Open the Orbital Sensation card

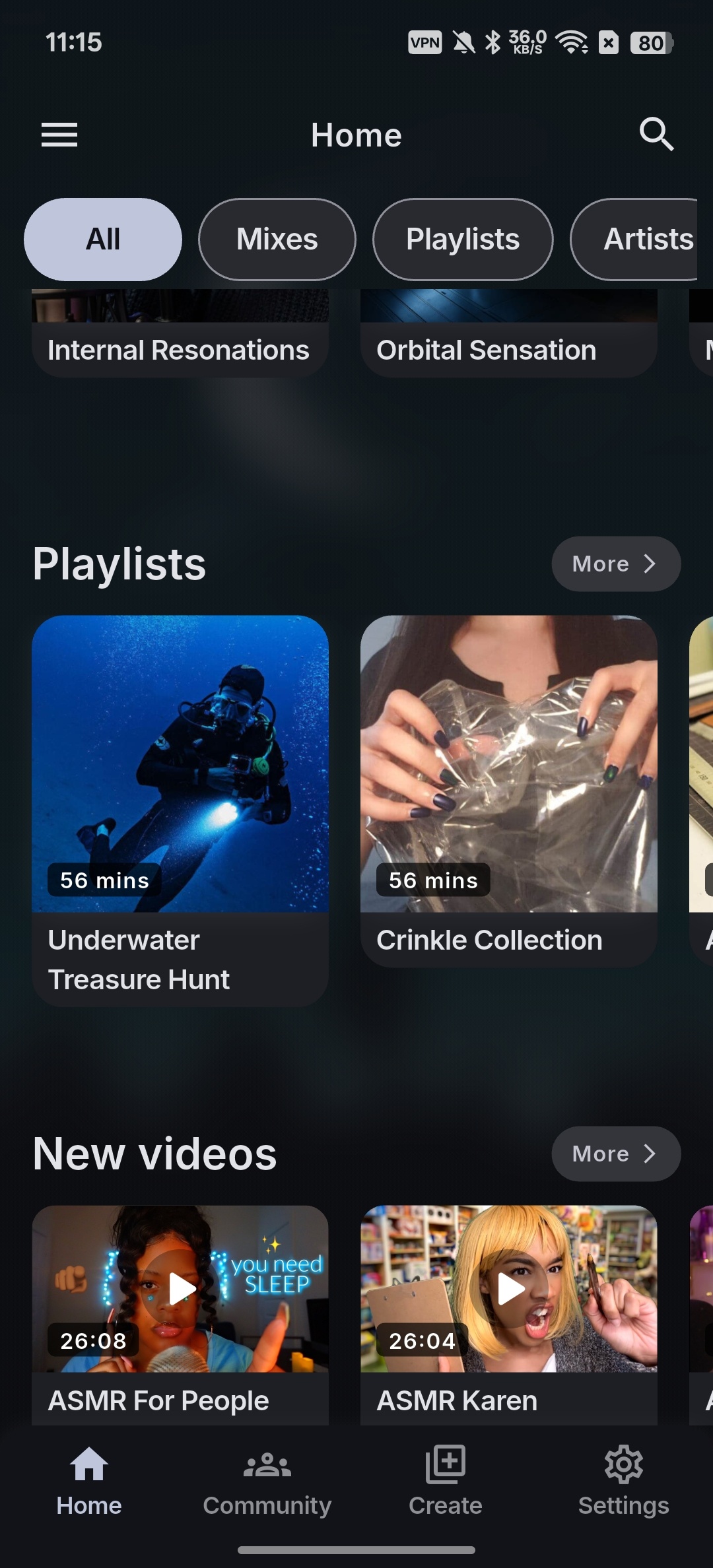[x=509, y=333]
